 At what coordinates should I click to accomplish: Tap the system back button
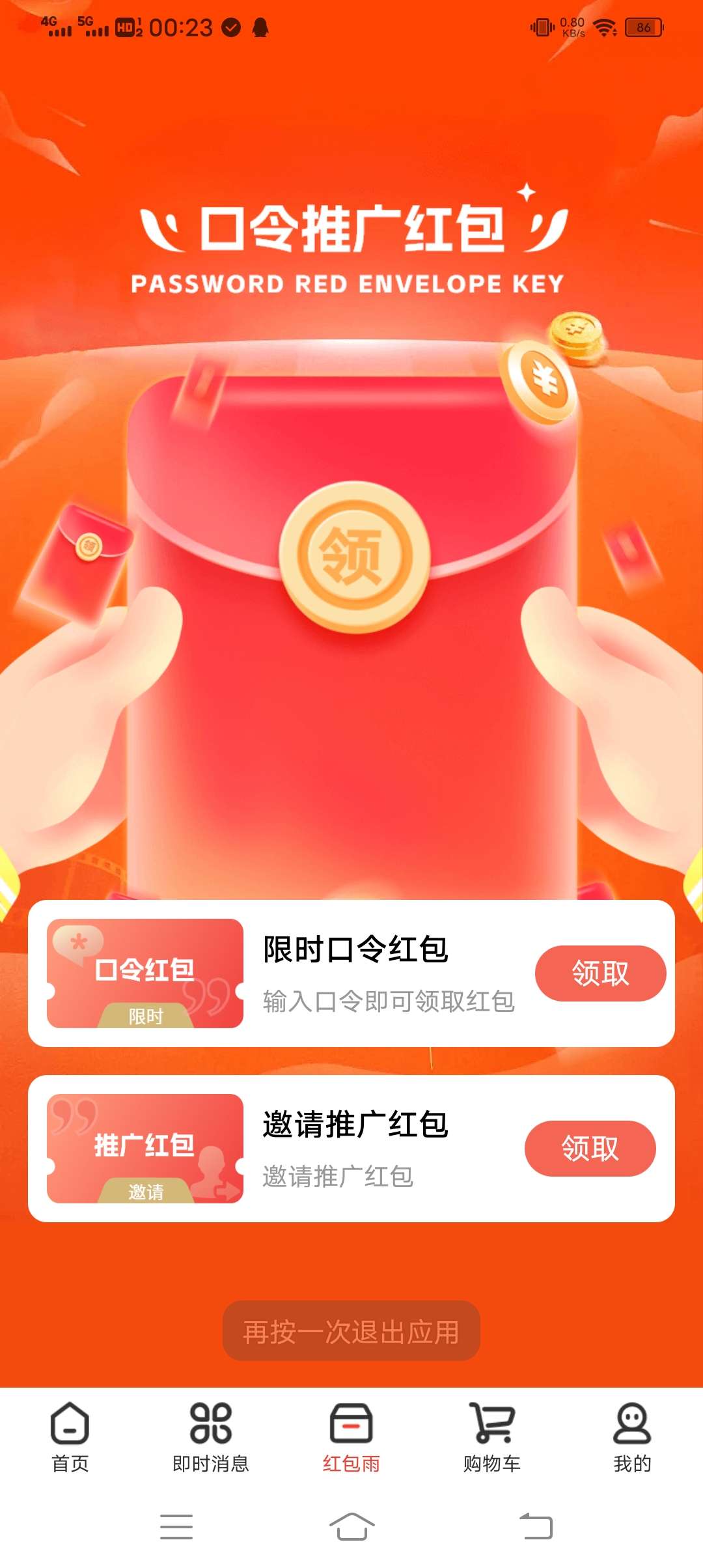(x=536, y=1526)
